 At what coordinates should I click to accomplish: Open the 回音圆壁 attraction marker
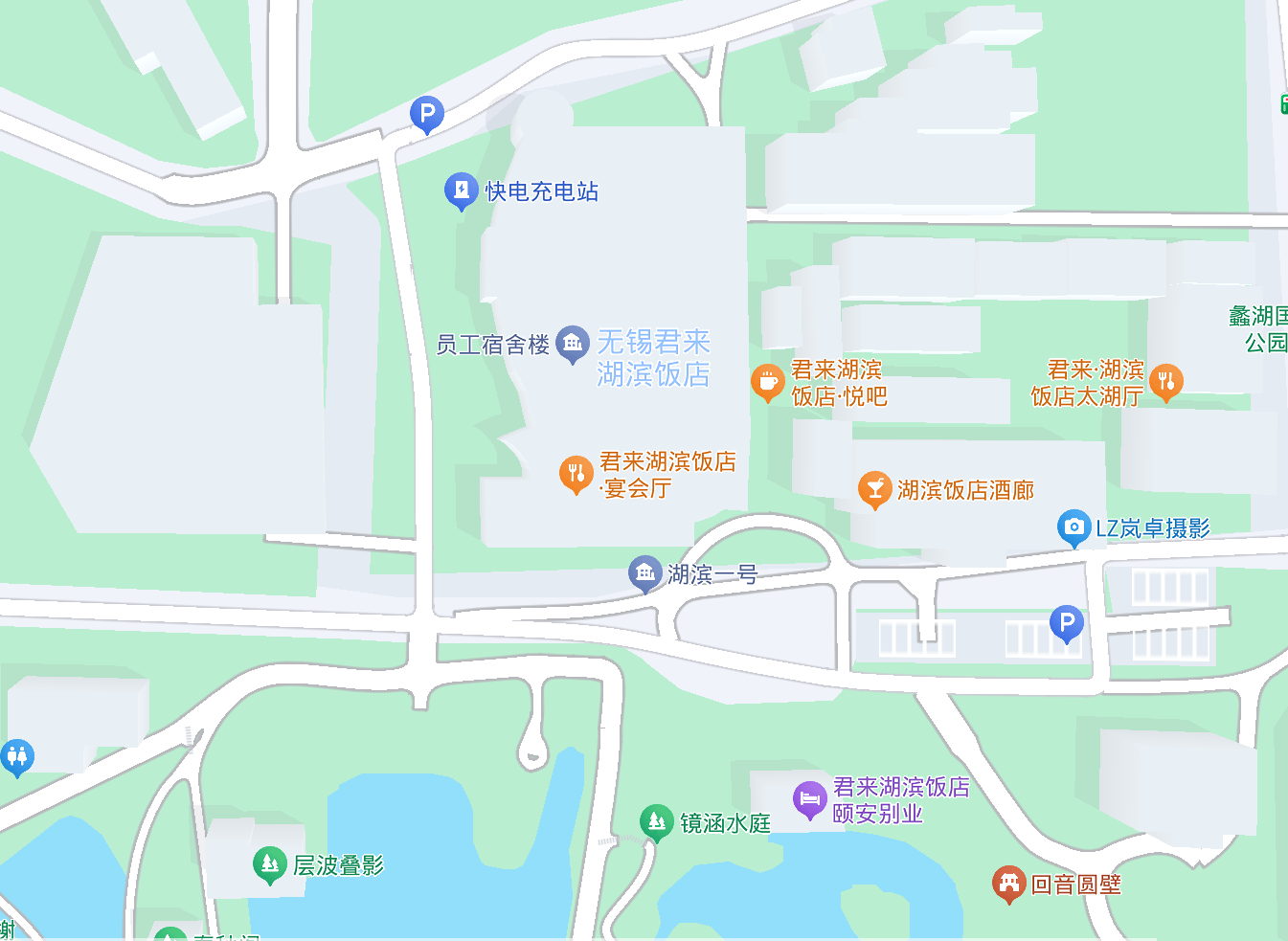(x=1008, y=883)
